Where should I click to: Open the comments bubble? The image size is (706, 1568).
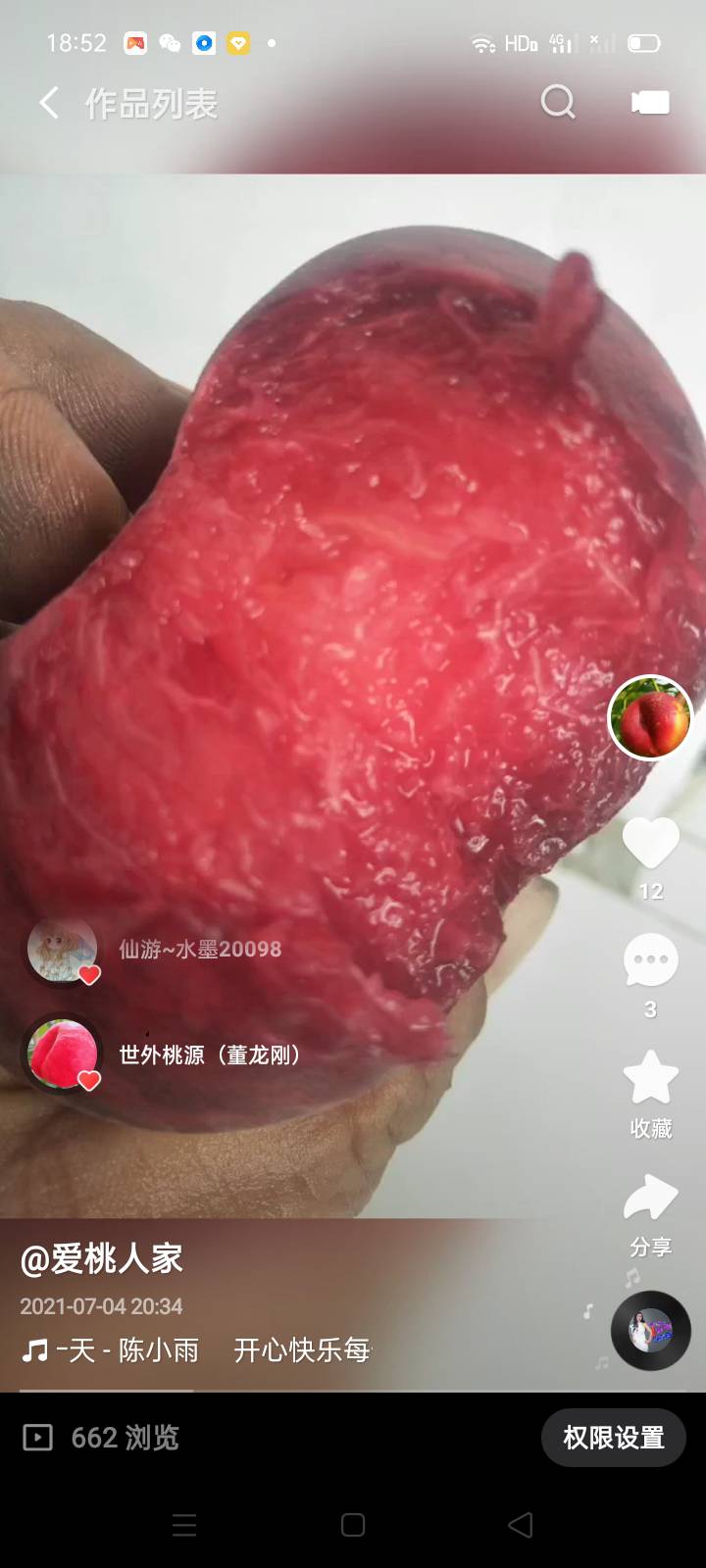pyautogui.click(x=650, y=960)
